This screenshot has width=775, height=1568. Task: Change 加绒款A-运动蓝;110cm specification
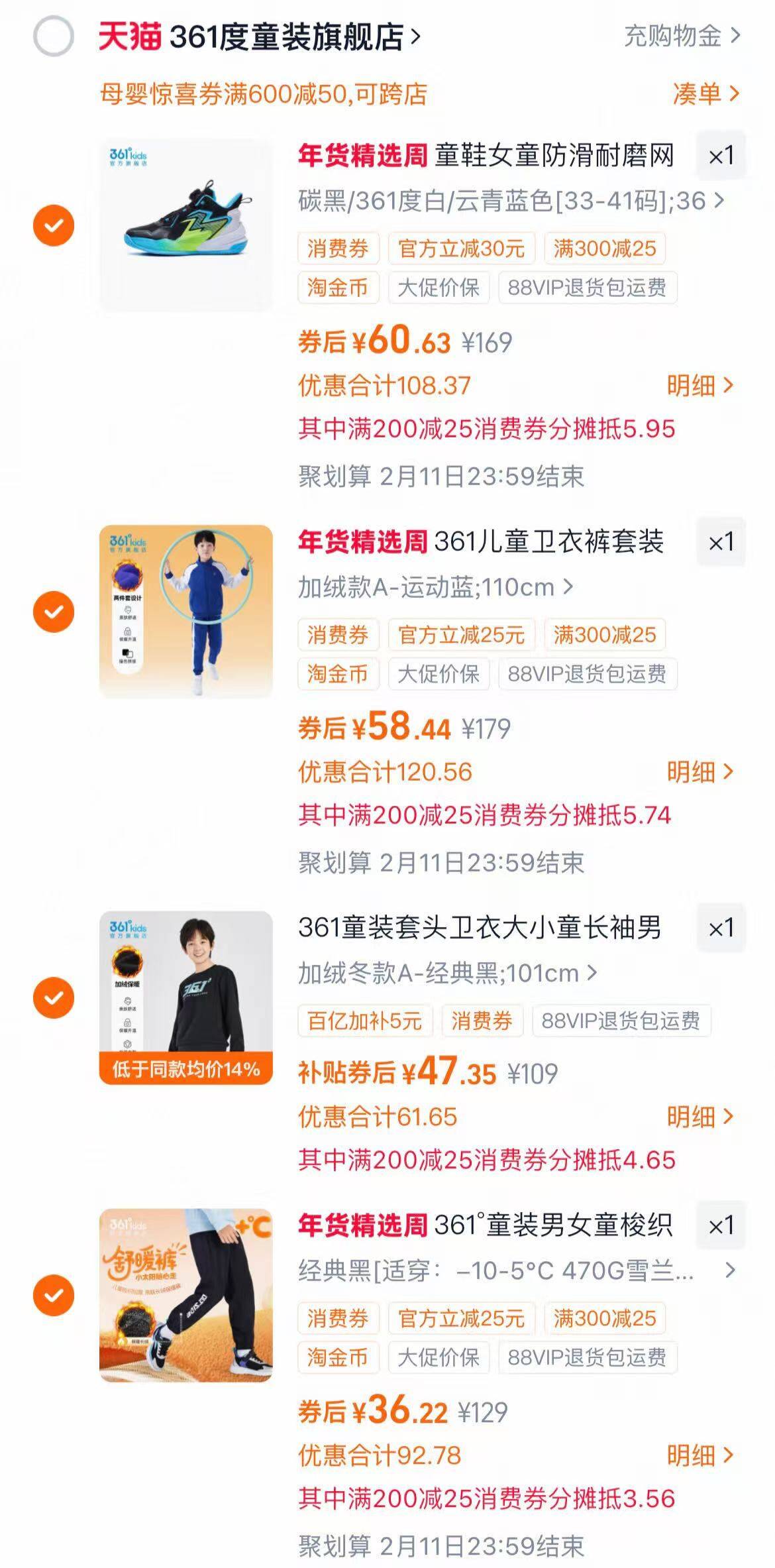(x=435, y=587)
